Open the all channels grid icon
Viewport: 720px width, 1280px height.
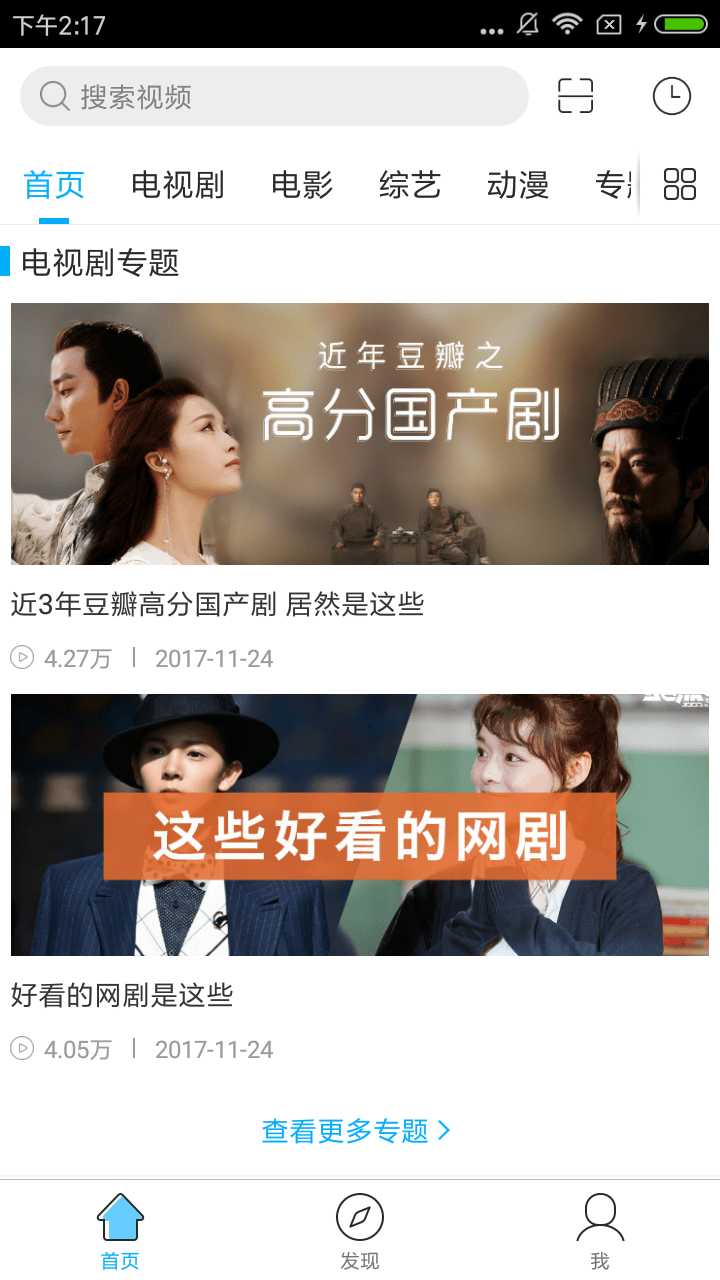(680, 185)
